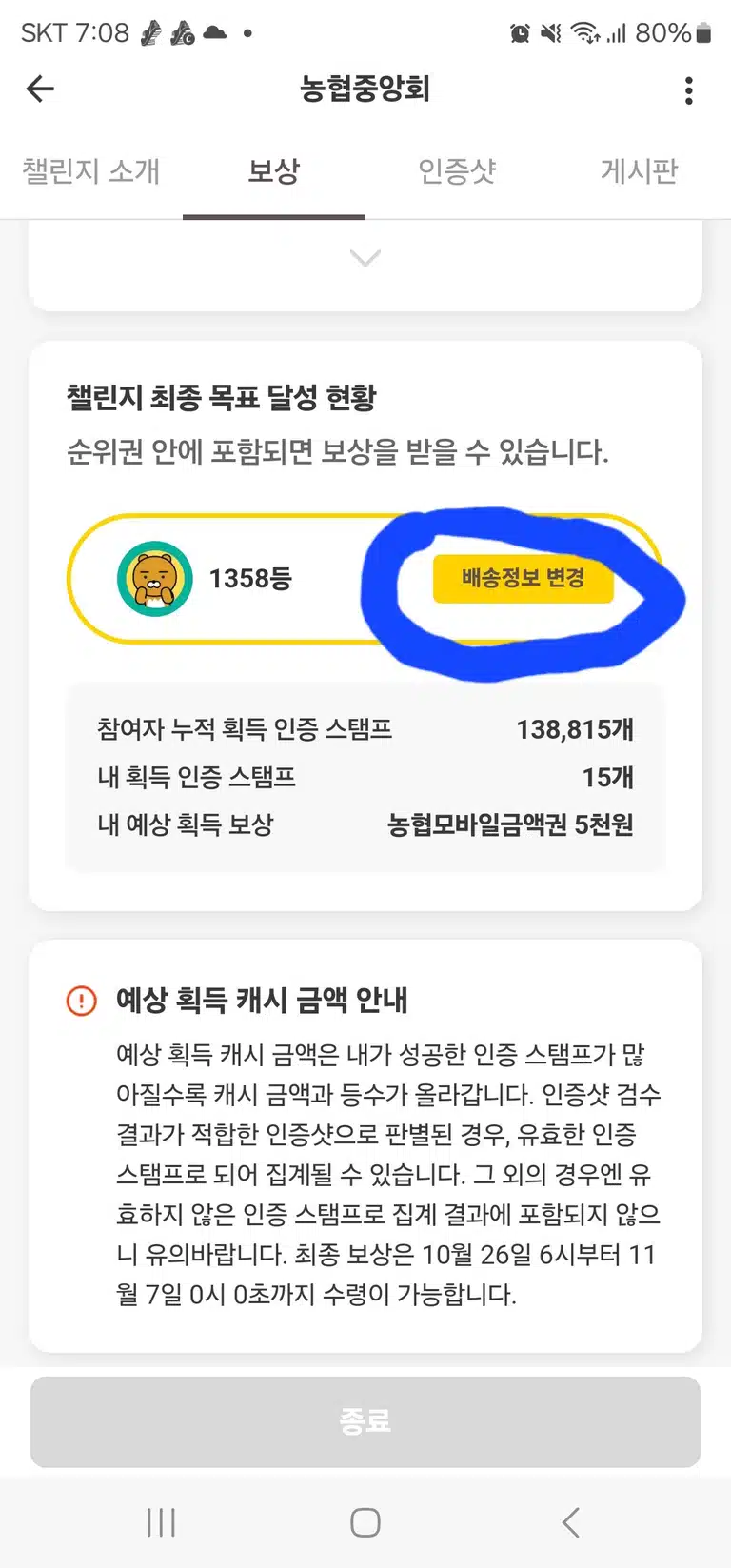Viewport: 731px width, 1568px height.
Task: Tap the 종료 button at the bottom
Action: point(365,1421)
